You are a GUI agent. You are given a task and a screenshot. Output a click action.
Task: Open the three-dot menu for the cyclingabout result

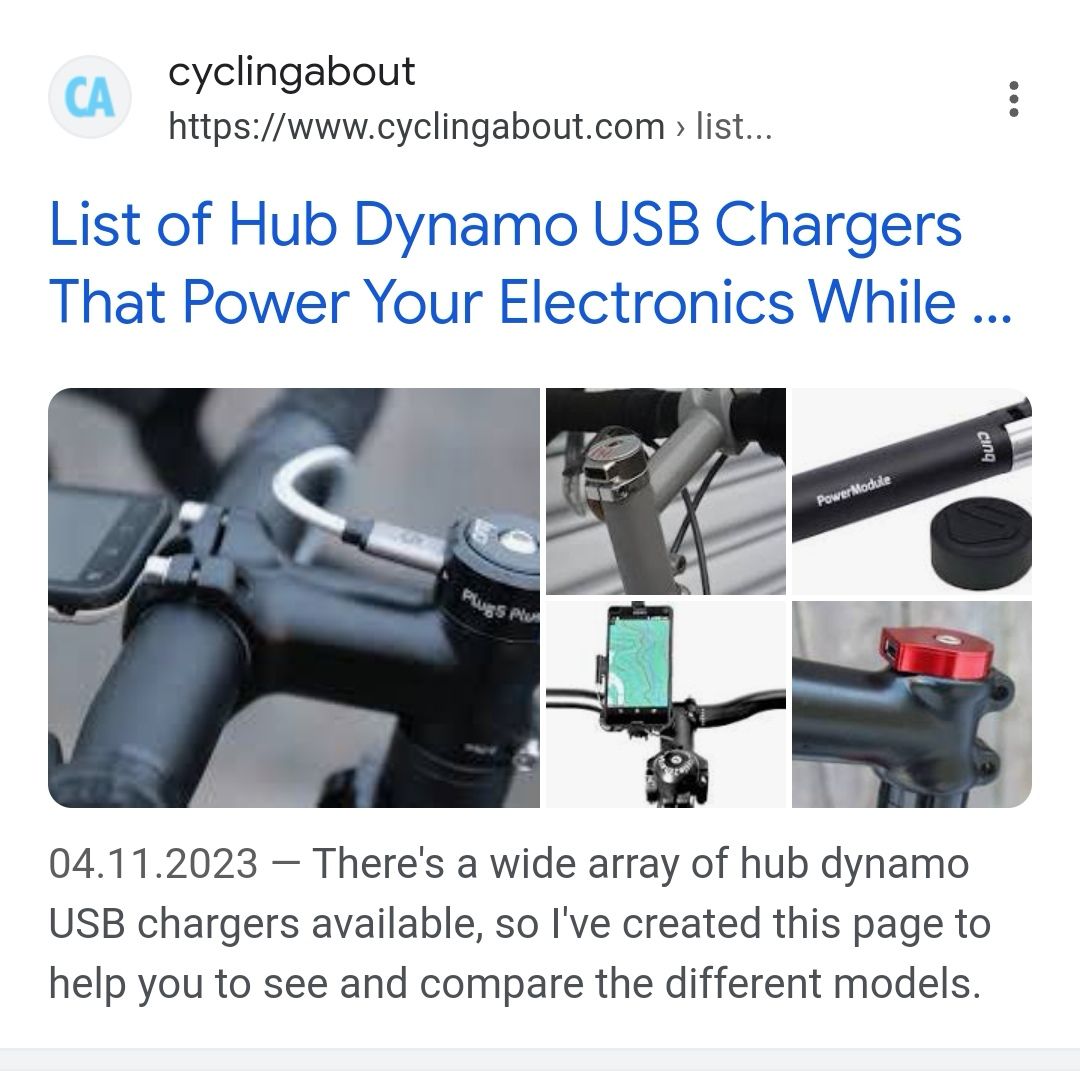[1013, 100]
